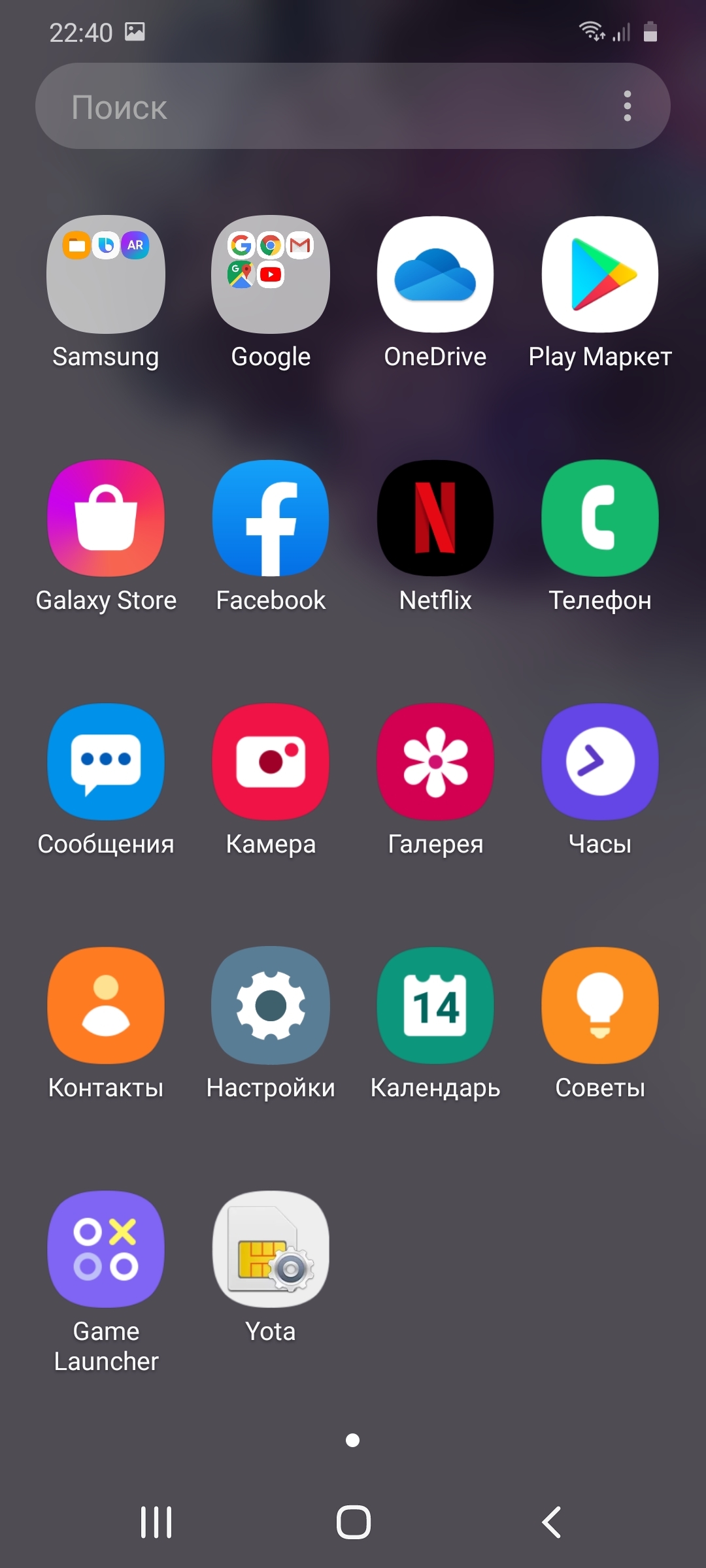Viewport: 706px width, 1568px height.
Task: Launch the Советы app
Action: tap(600, 1005)
